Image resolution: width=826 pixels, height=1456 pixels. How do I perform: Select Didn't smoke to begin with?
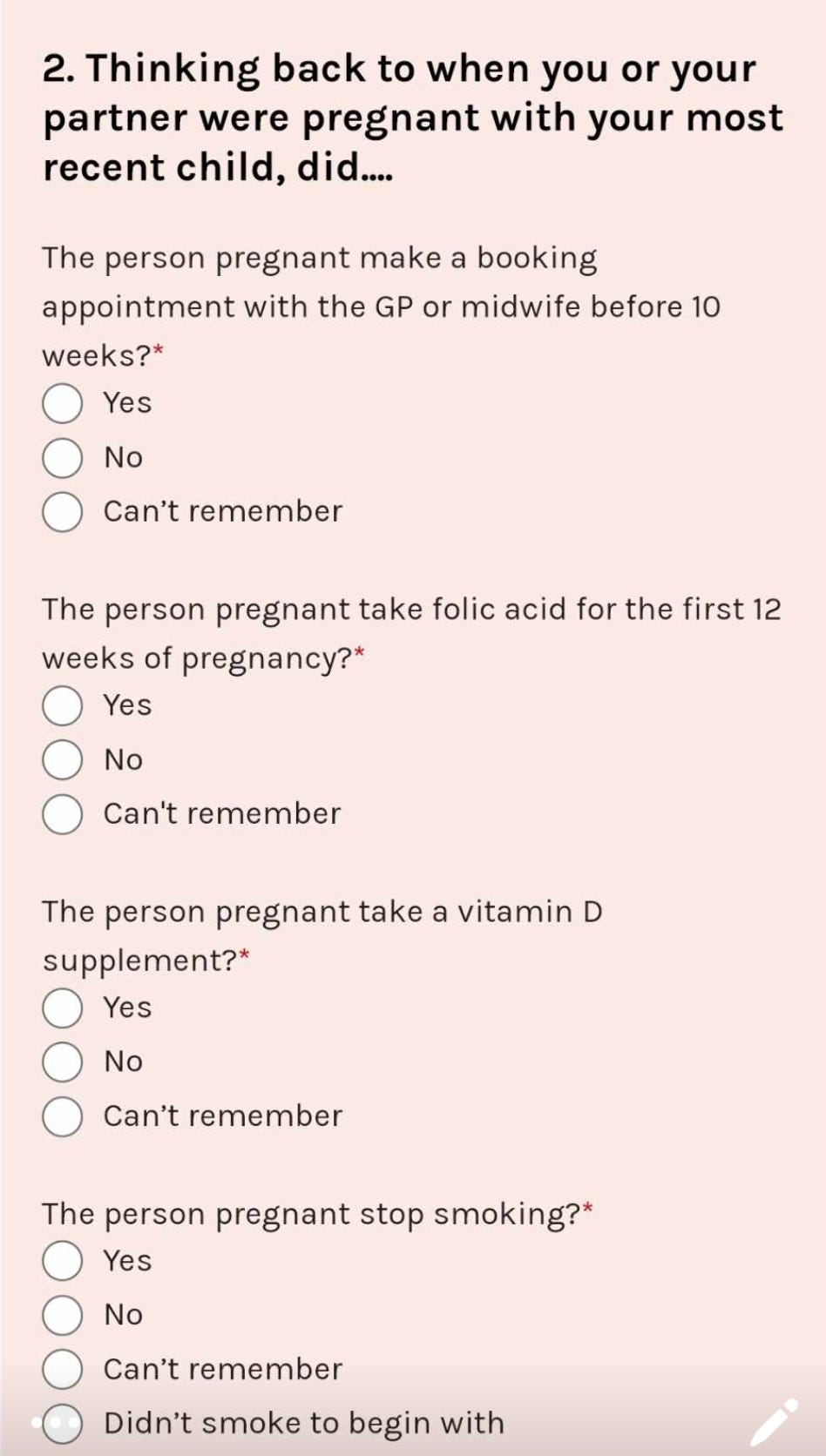pyautogui.click(x=63, y=1424)
